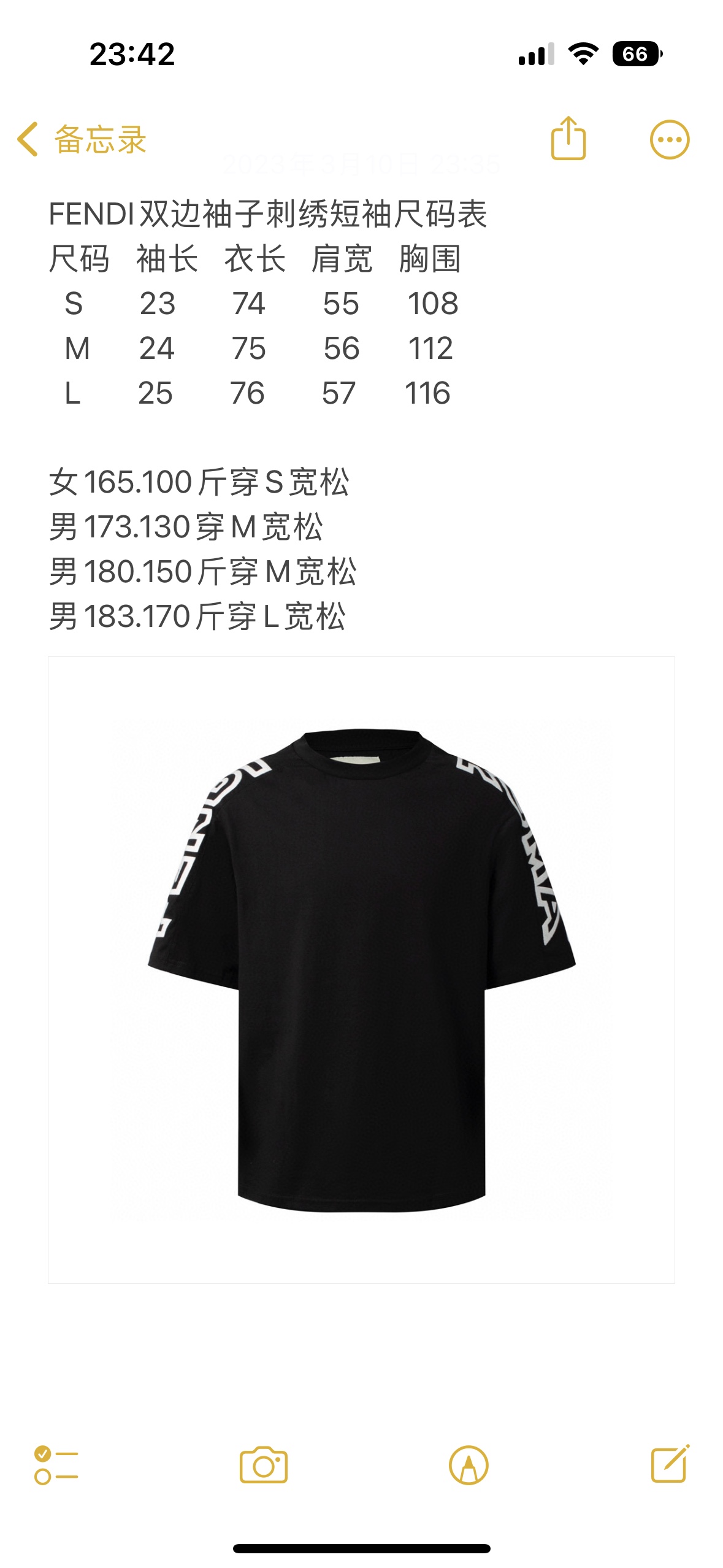Viewport: 723px width, 1568px height.
Task: Share this note
Action: coord(568,139)
